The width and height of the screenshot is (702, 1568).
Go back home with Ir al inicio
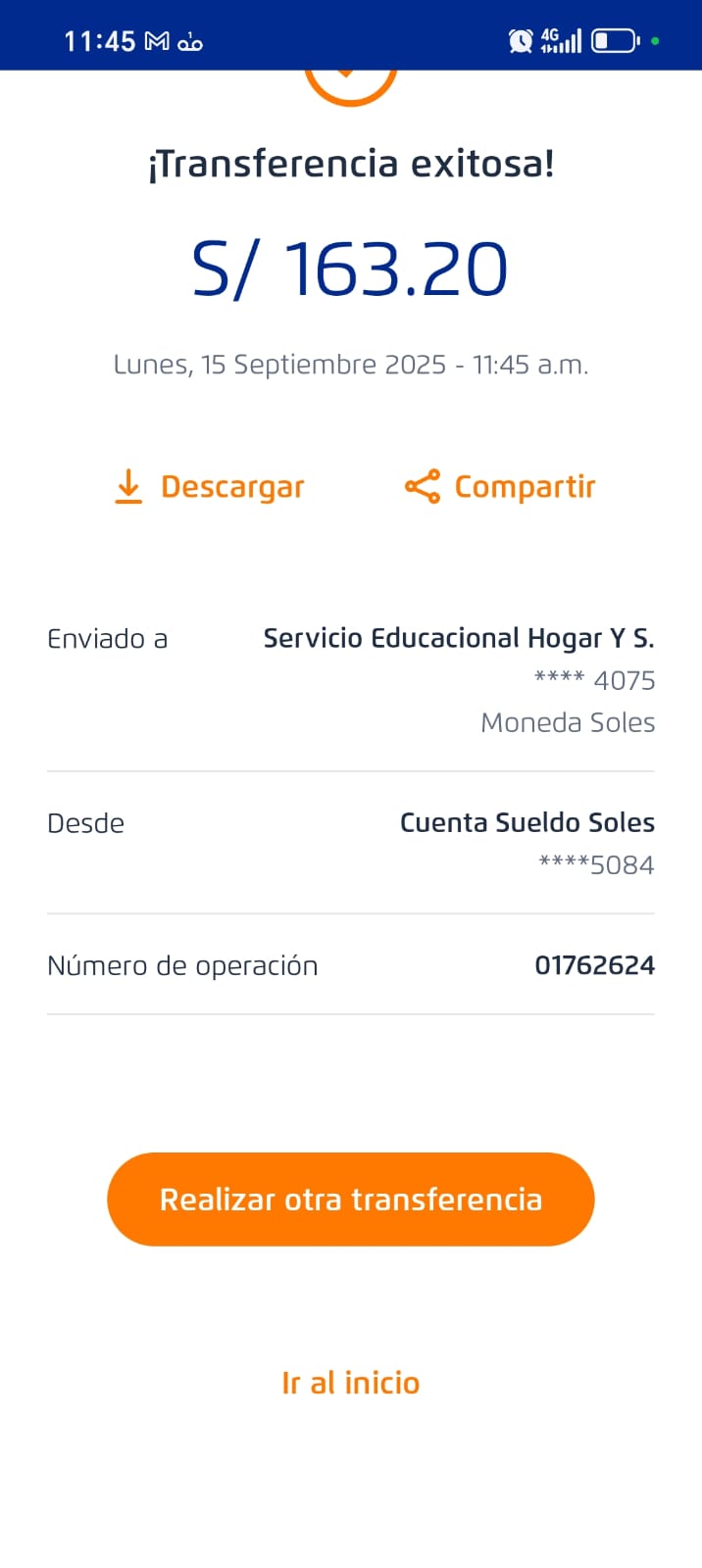351,1383
